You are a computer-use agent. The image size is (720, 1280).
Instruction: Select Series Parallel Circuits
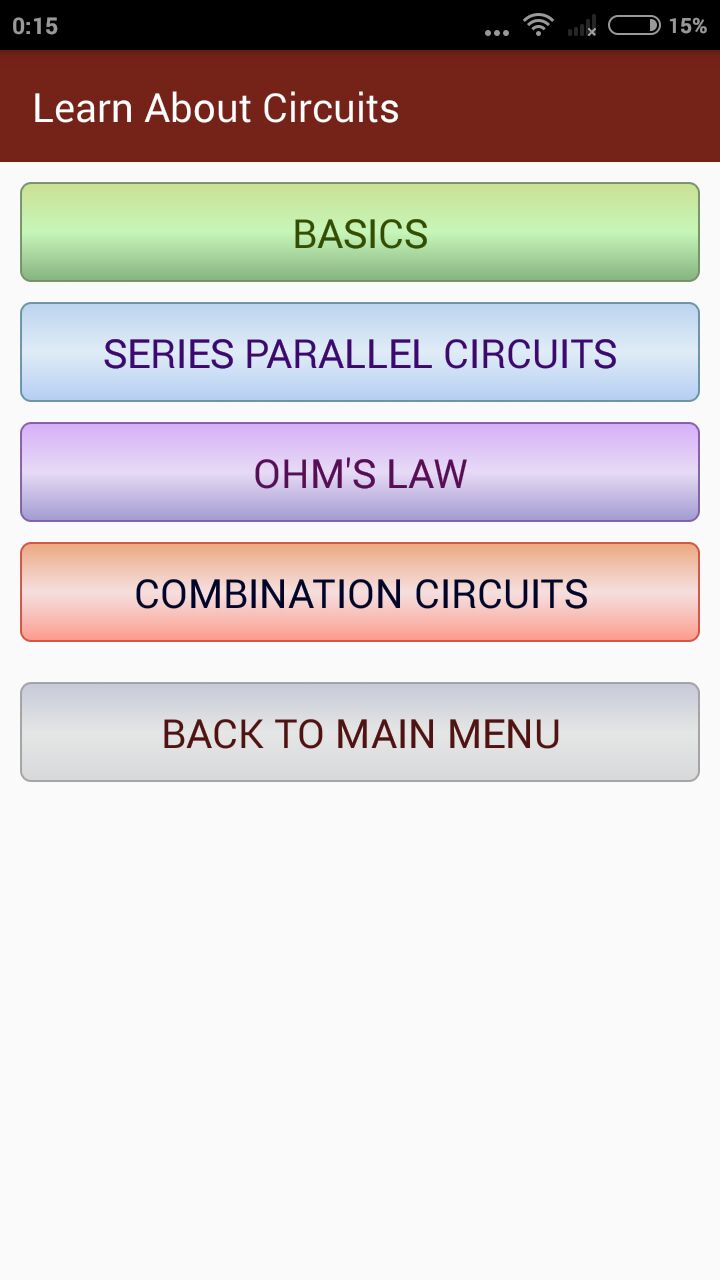360,353
